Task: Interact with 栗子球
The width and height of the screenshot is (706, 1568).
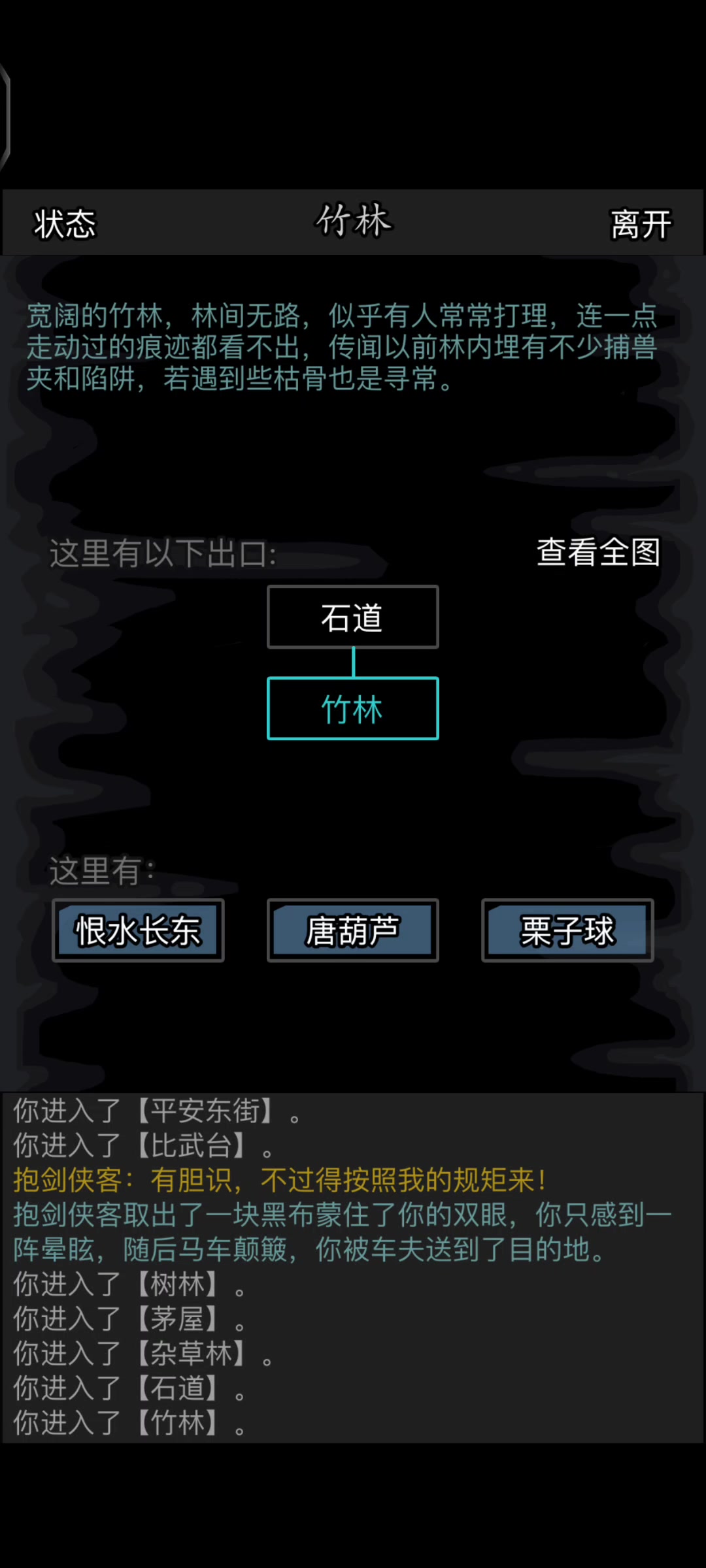Action: tap(567, 930)
